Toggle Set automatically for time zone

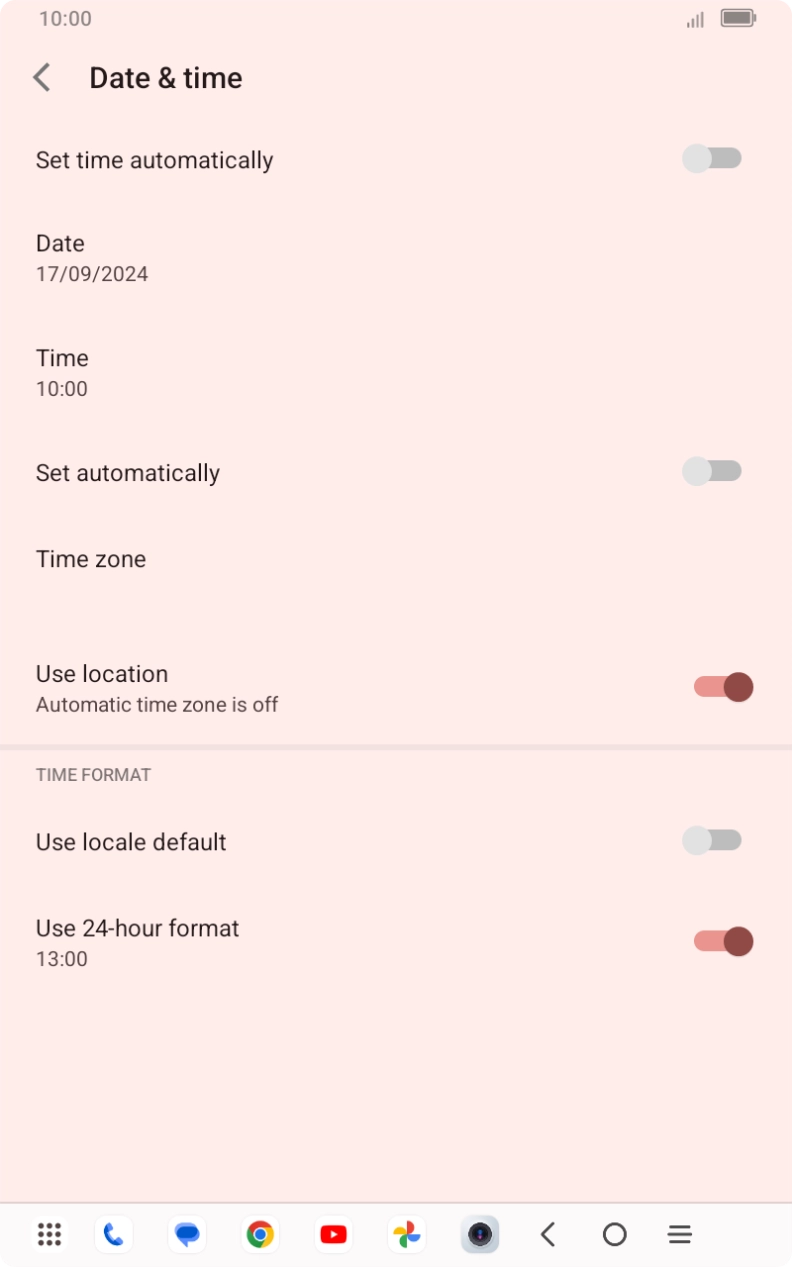(712, 470)
